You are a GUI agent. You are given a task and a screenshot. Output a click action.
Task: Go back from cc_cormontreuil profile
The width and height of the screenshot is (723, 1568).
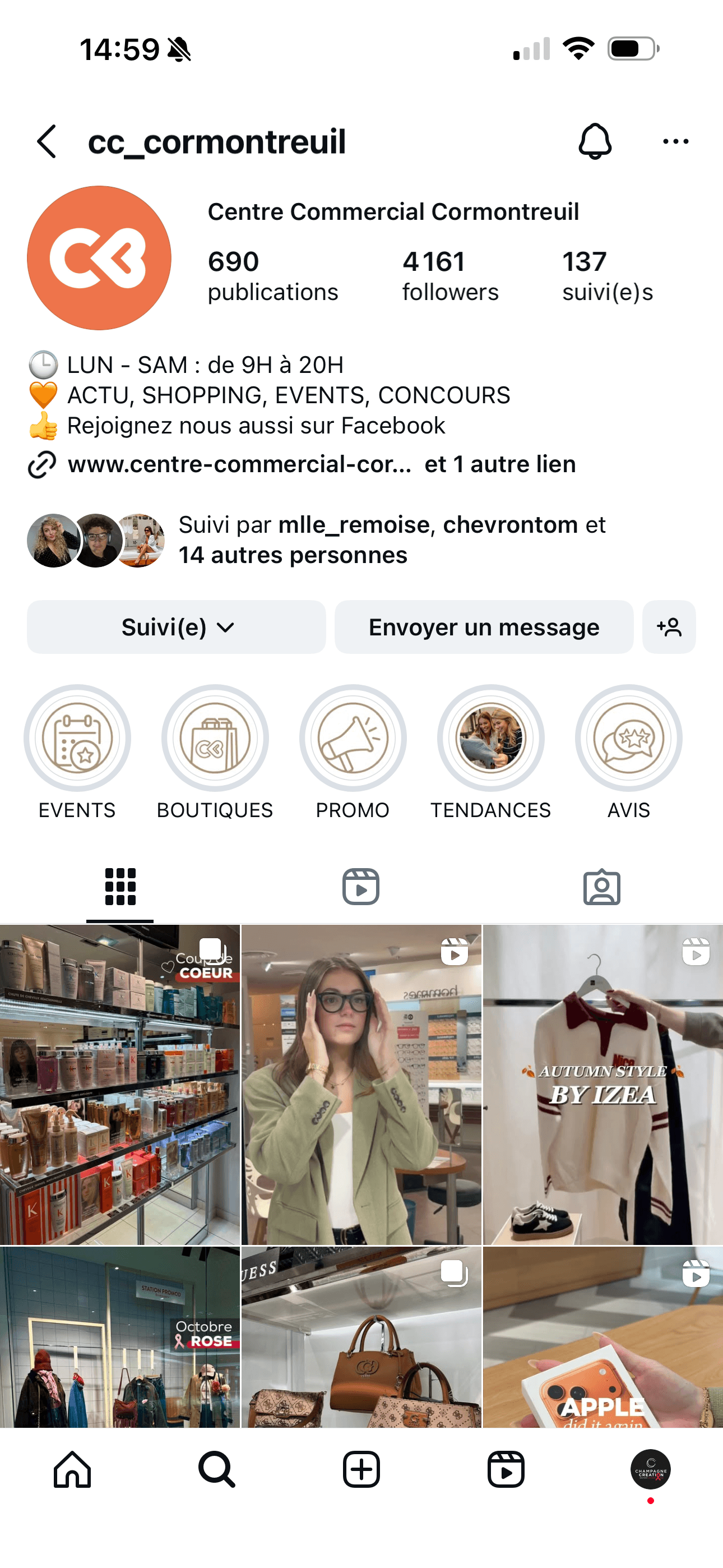click(47, 142)
